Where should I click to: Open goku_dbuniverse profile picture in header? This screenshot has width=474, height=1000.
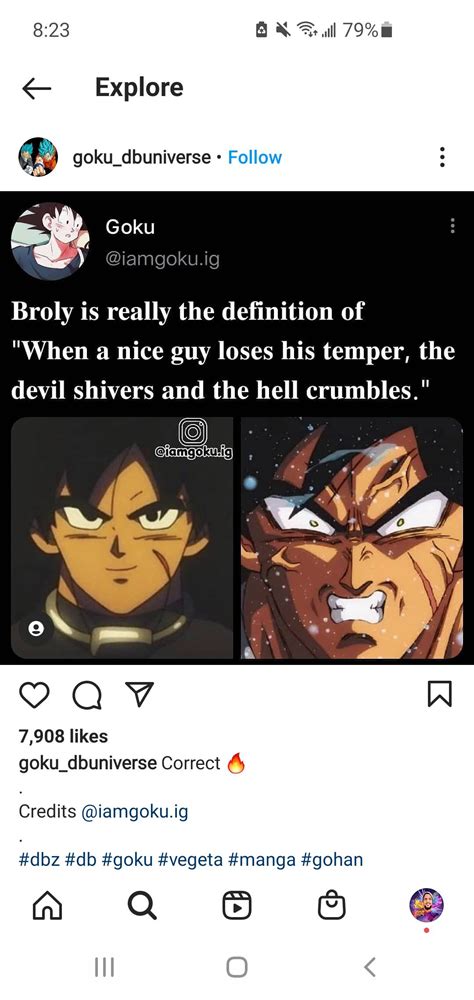(38, 157)
